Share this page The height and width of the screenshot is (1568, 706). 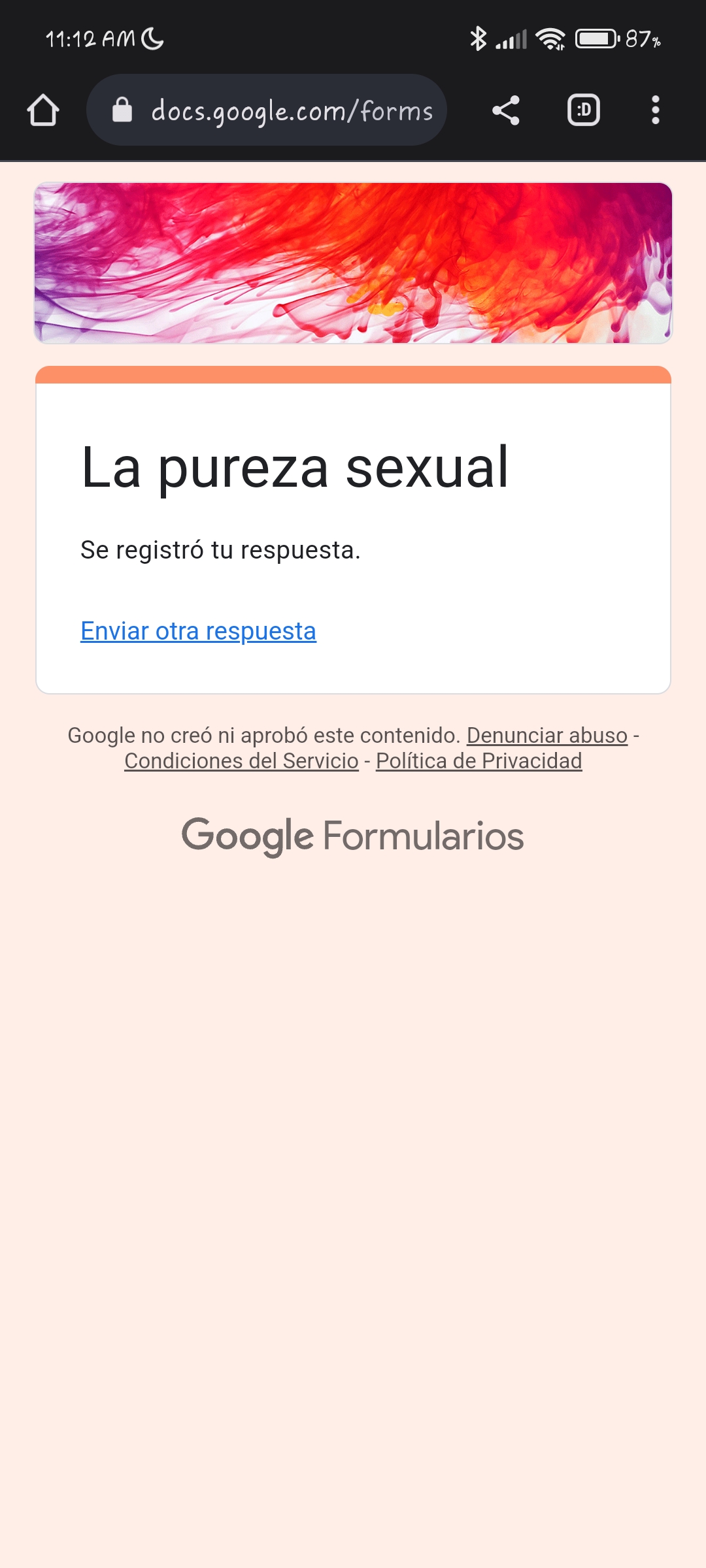click(x=506, y=110)
